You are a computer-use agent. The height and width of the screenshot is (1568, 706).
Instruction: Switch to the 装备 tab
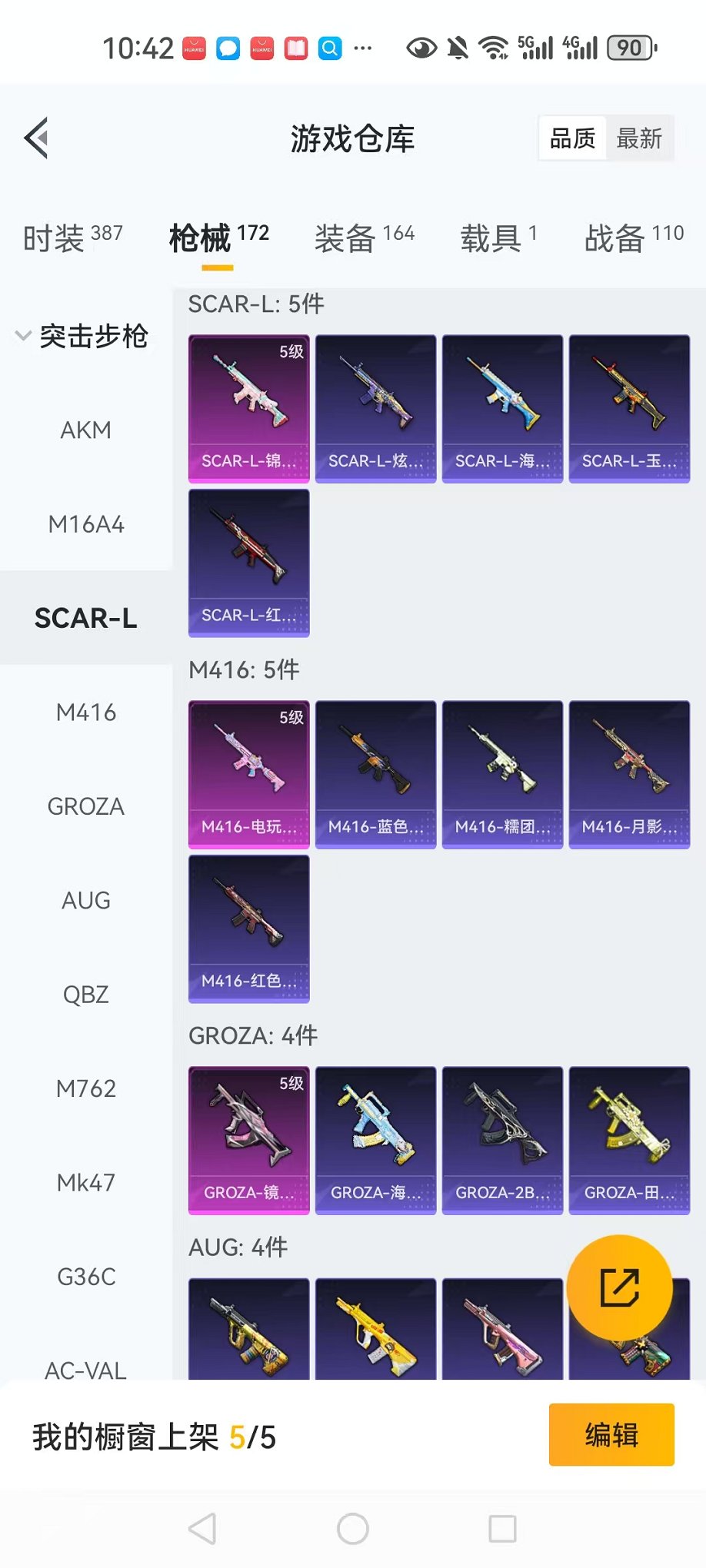pos(364,238)
